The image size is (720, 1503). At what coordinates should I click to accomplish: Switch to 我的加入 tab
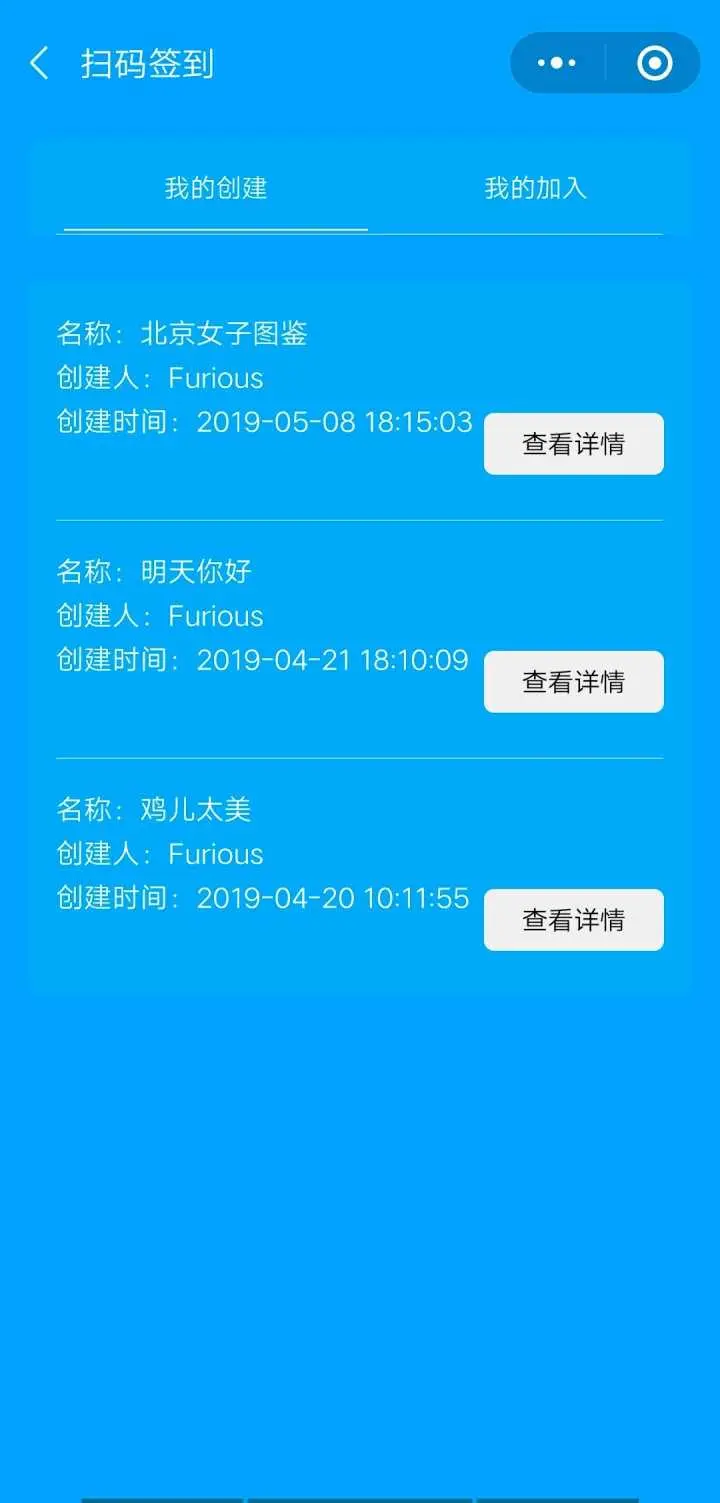[x=535, y=188]
